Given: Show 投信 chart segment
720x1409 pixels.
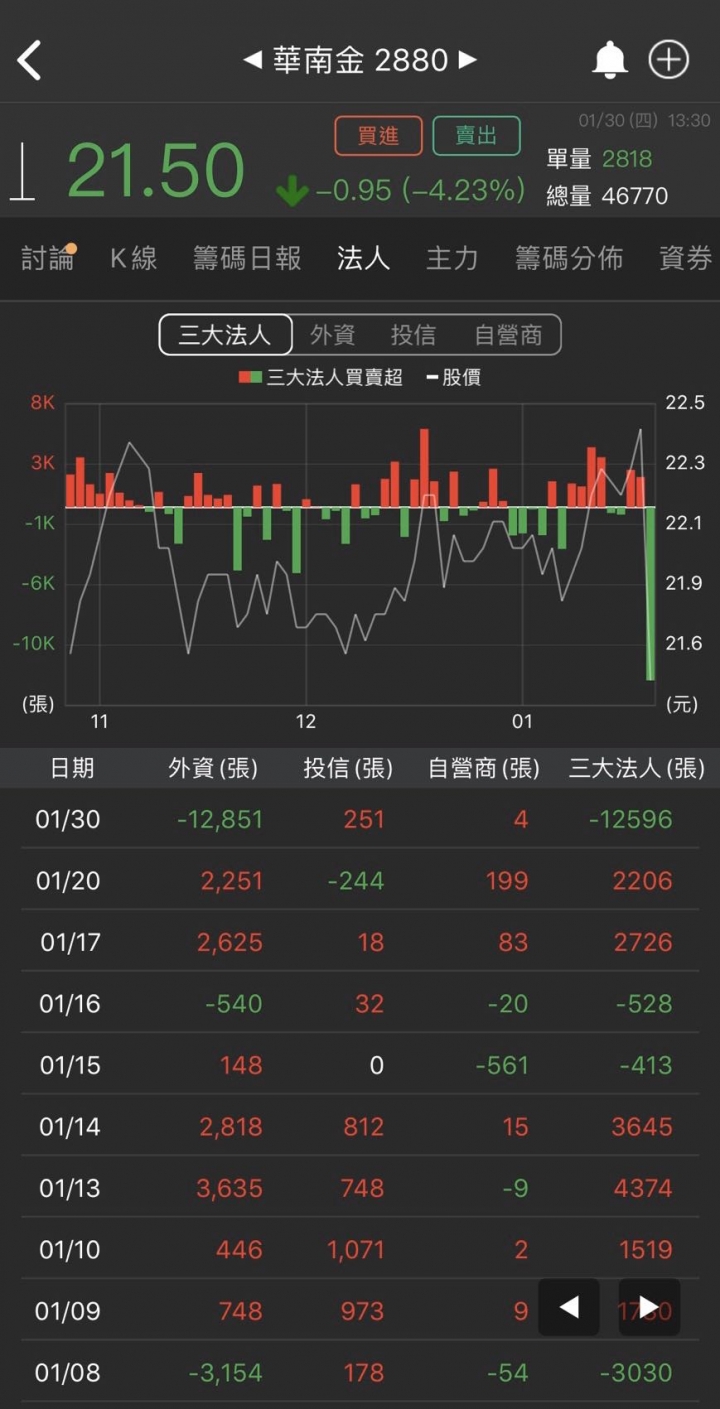Looking at the screenshot, I should pos(413,335).
